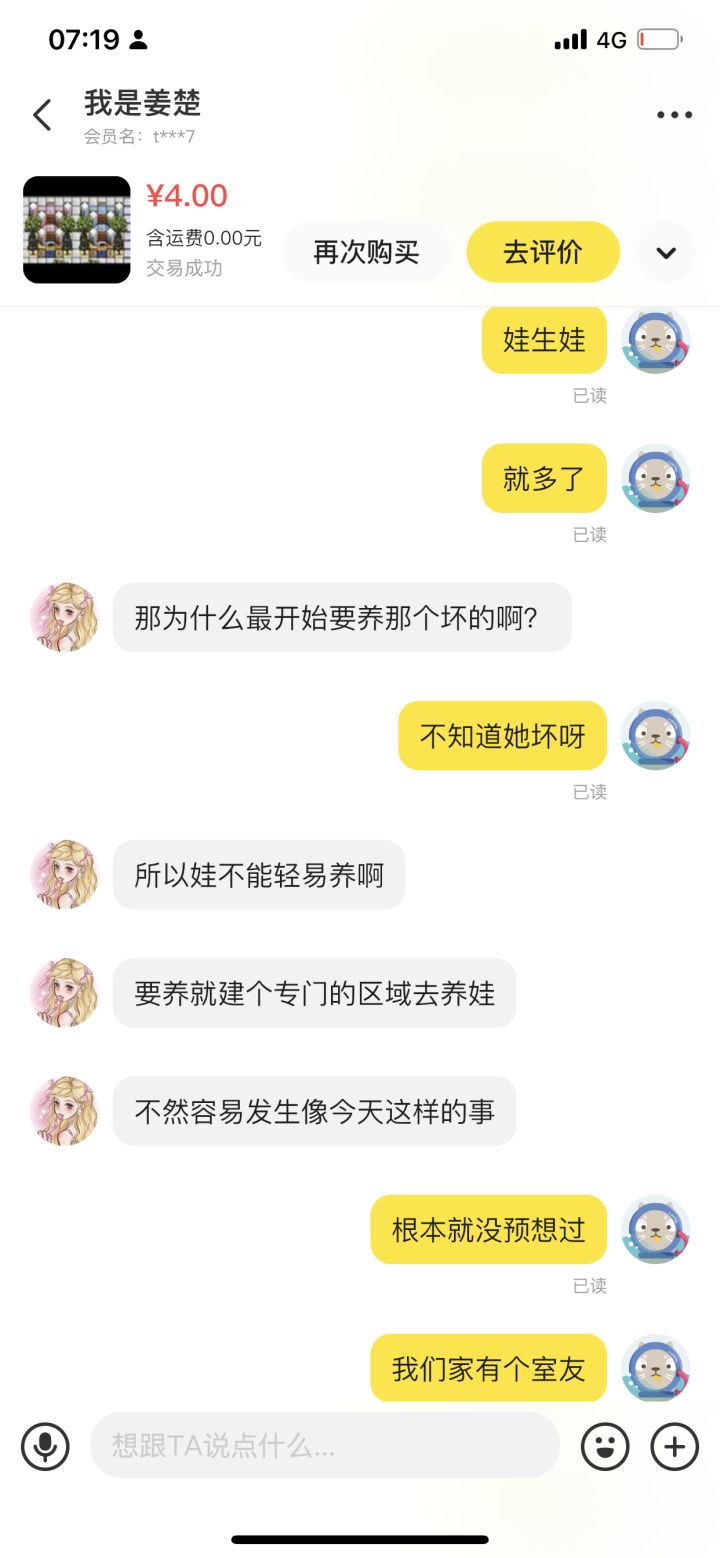720x1558 pixels.
Task: Select the bubble 所以娃不能轻易养啊
Action: coord(258,874)
